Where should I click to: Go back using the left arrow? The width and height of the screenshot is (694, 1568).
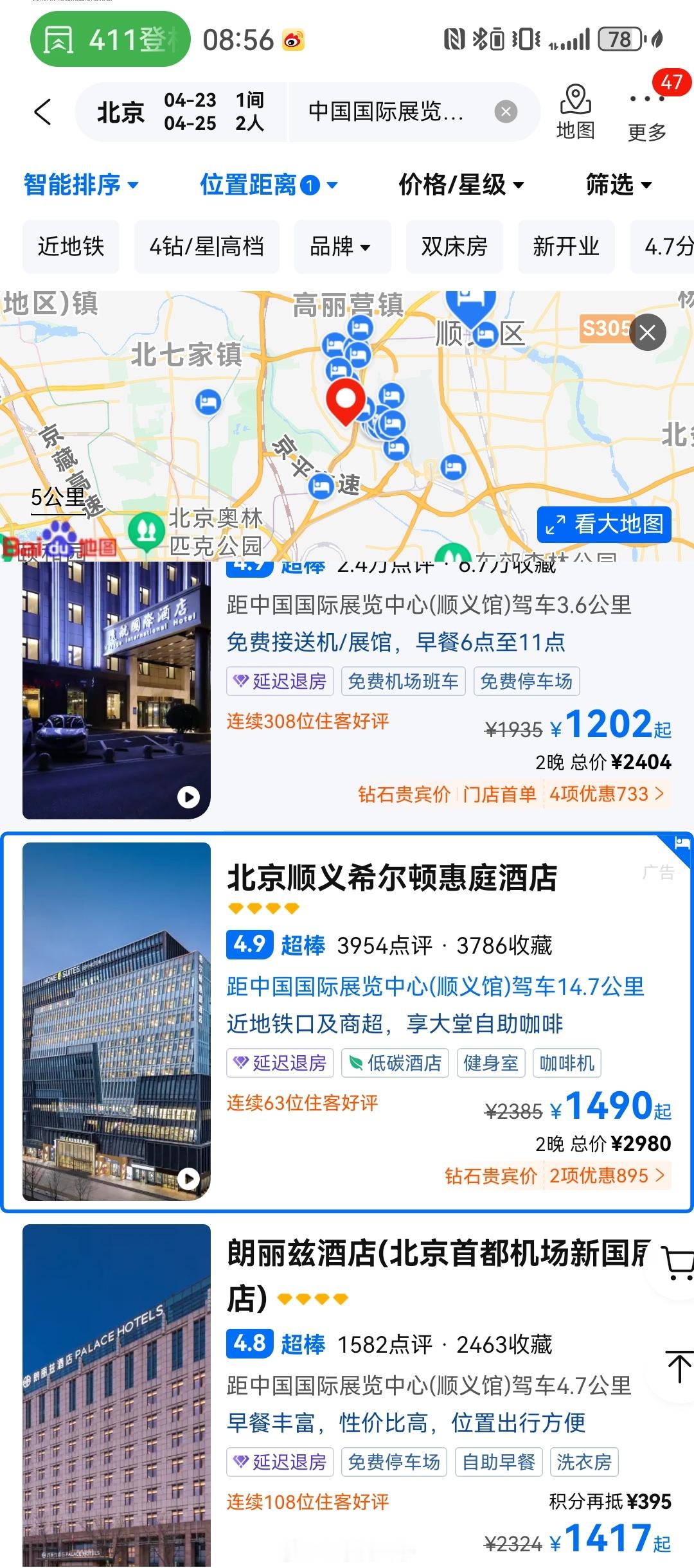[41, 111]
